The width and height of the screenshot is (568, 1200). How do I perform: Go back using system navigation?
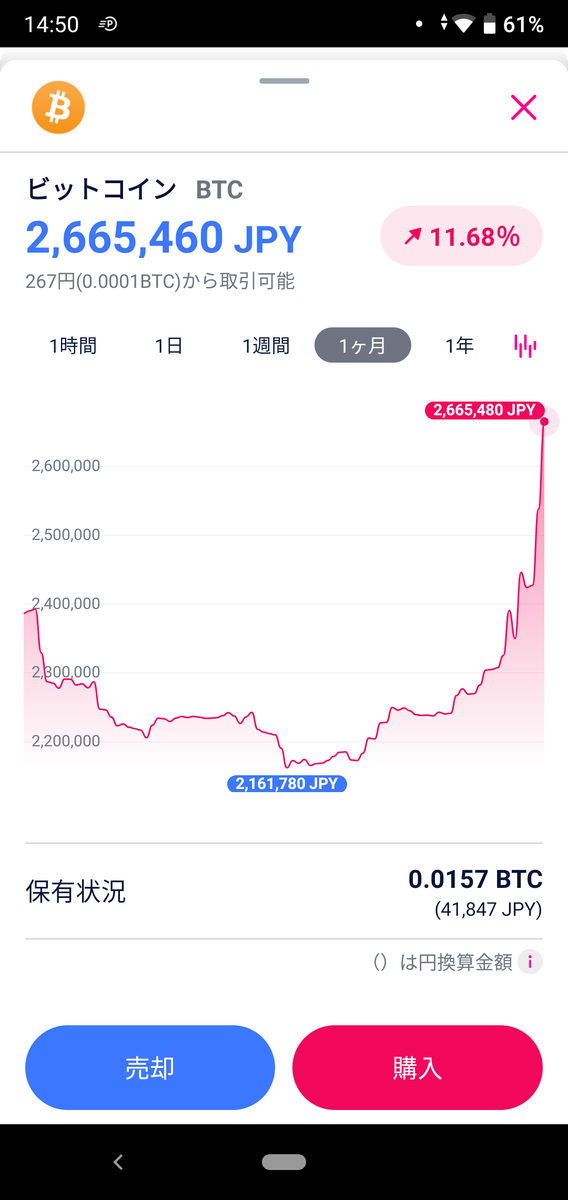[x=118, y=1162]
